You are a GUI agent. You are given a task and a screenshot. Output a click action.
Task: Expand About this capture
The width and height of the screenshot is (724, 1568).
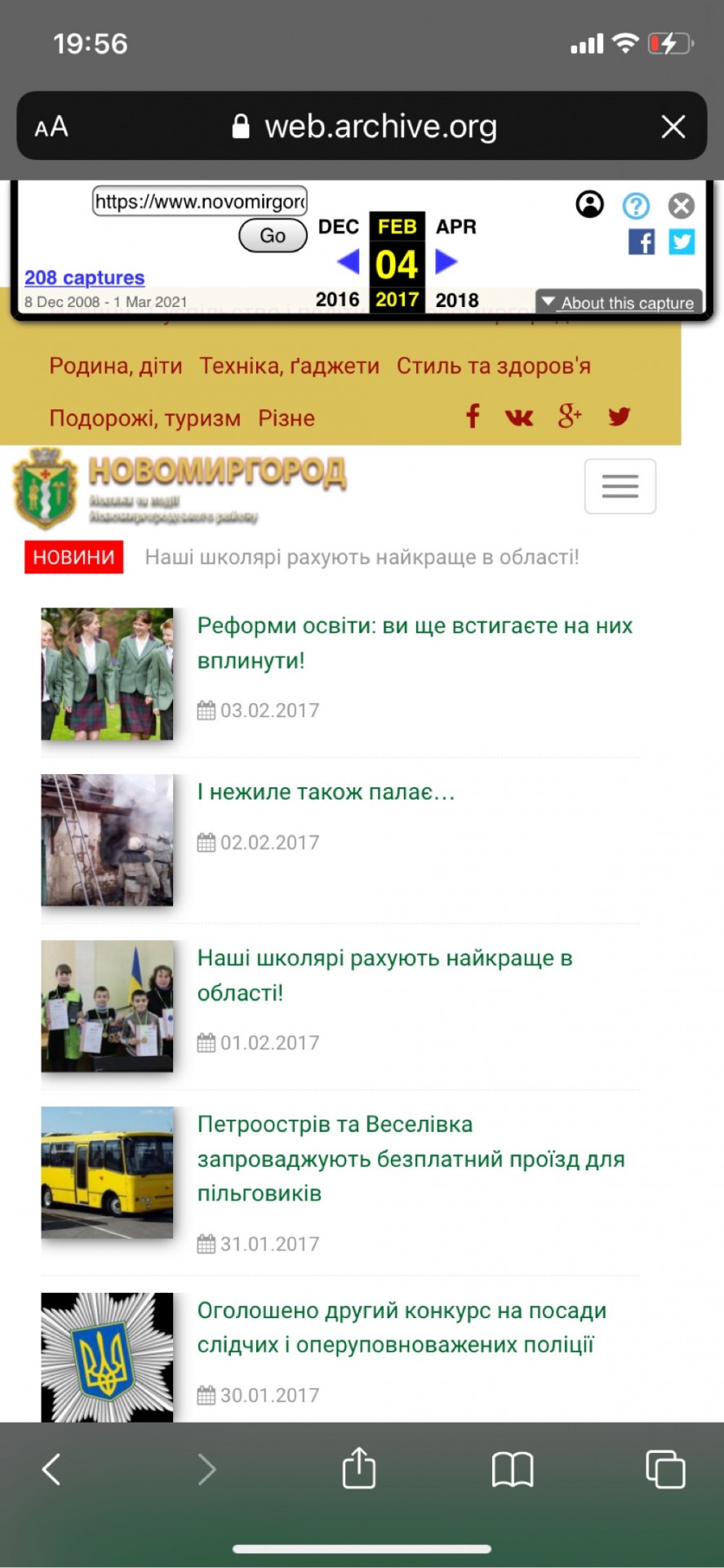619,303
